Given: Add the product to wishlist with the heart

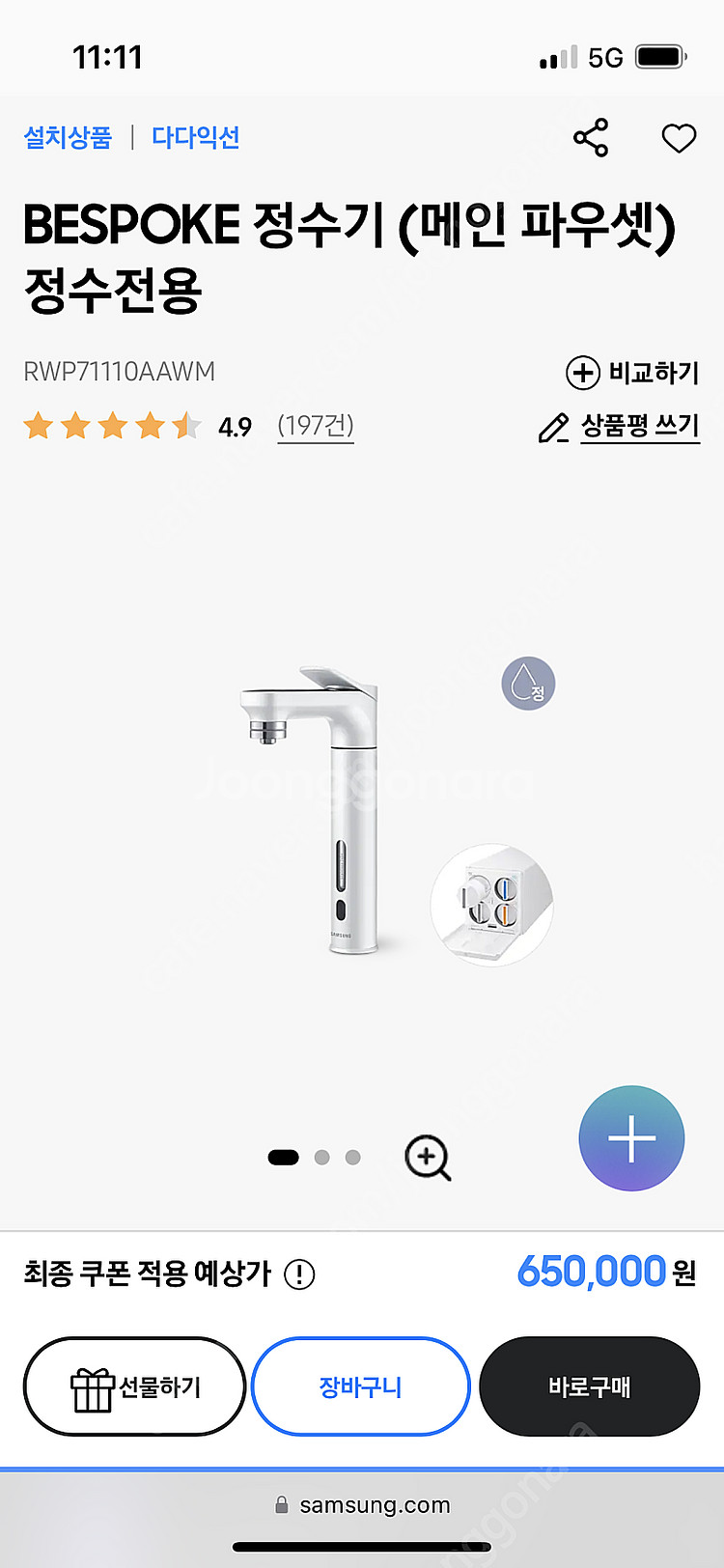Looking at the screenshot, I should pos(679,138).
